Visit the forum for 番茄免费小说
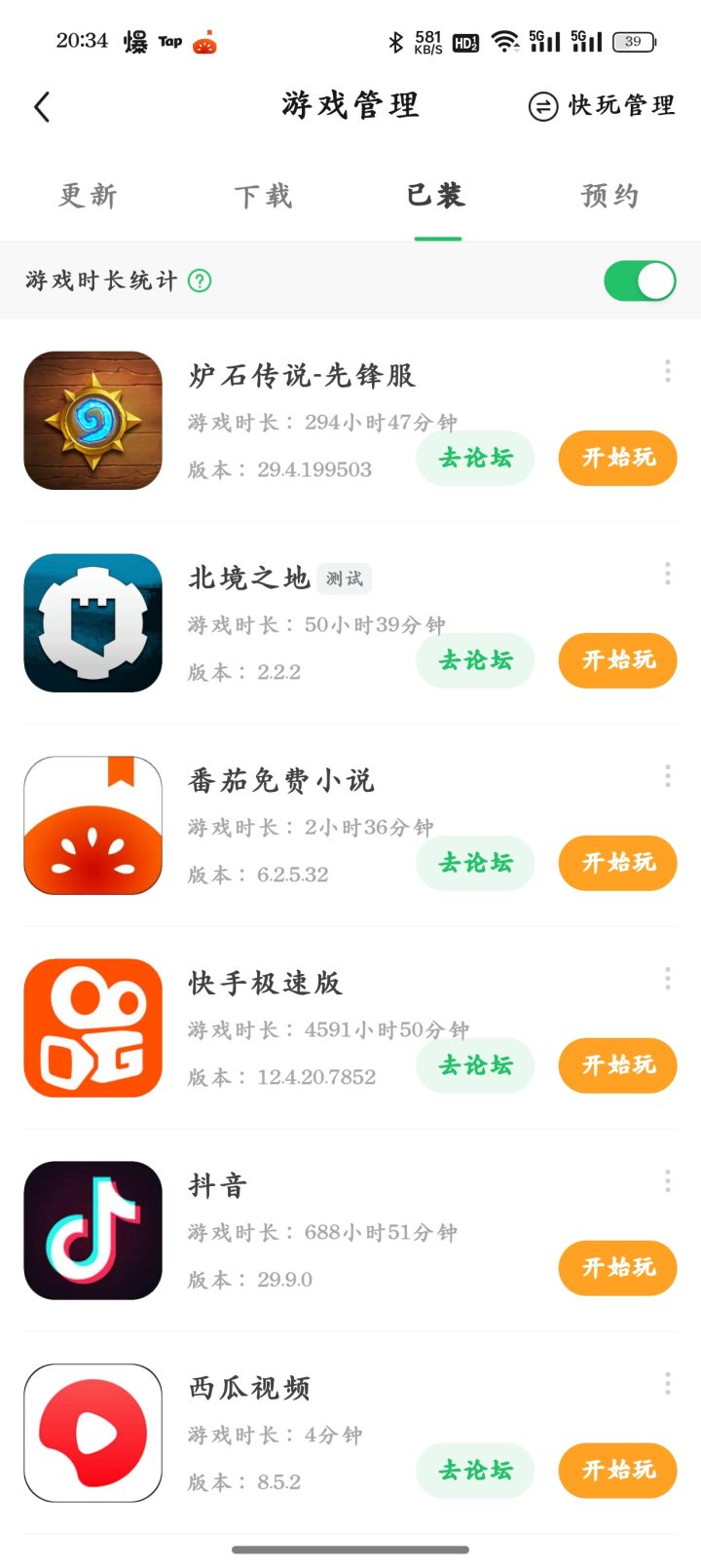This screenshot has height=1568, width=701. tap(475, 863)
